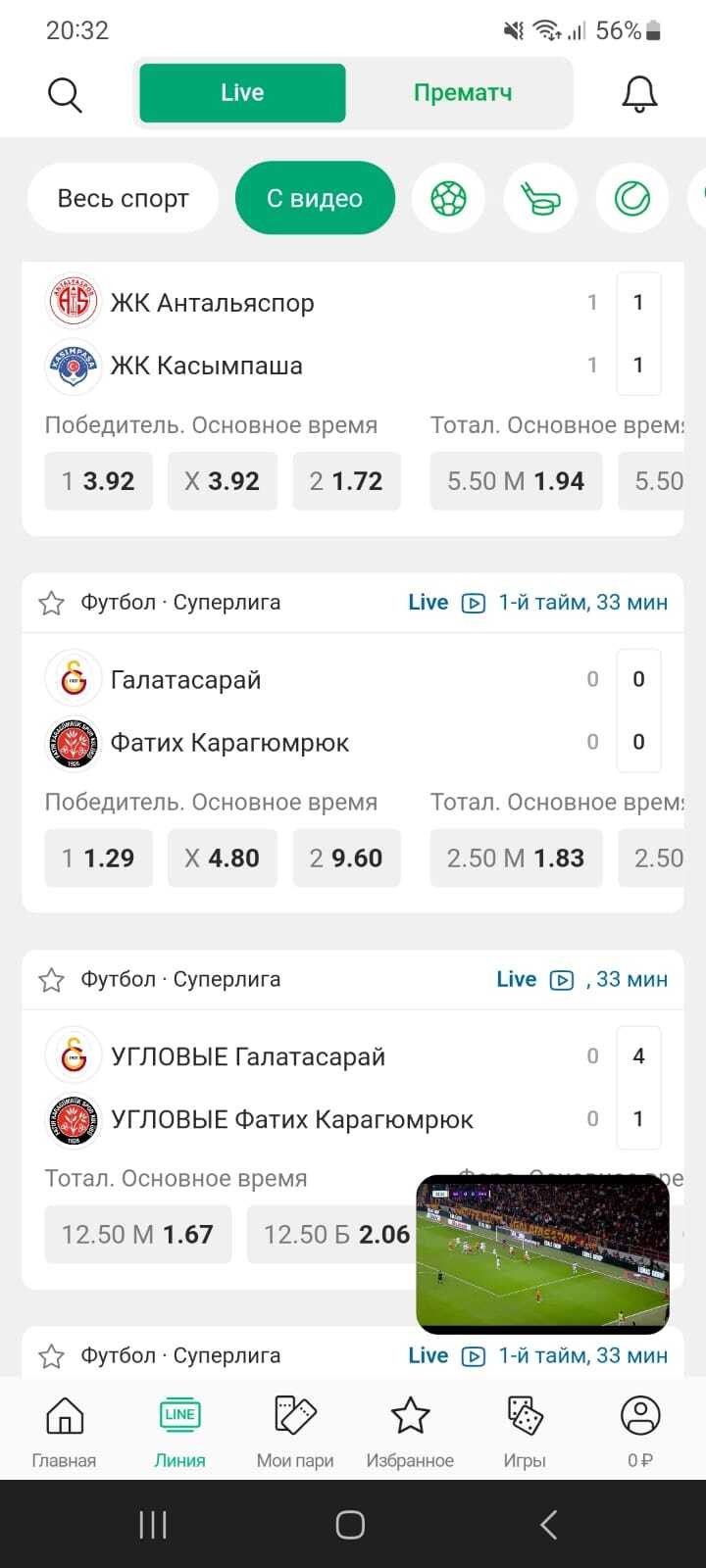Go back with the system back button
The height and width of the screenshot is (1568, 706).
pos(549,1525)
